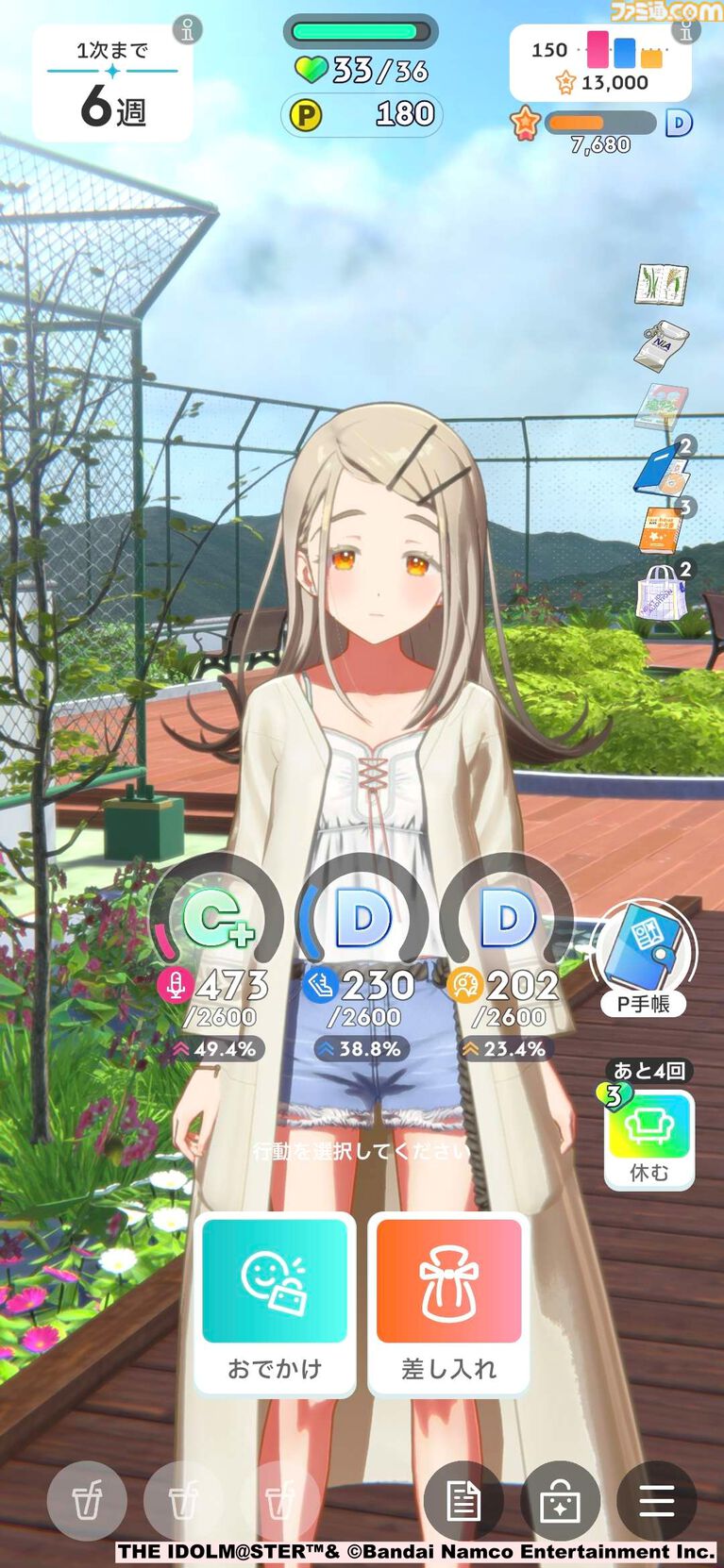Screen dimensions: 724x1568
Task: View the plant notebook item
Action: pos(662,283)
